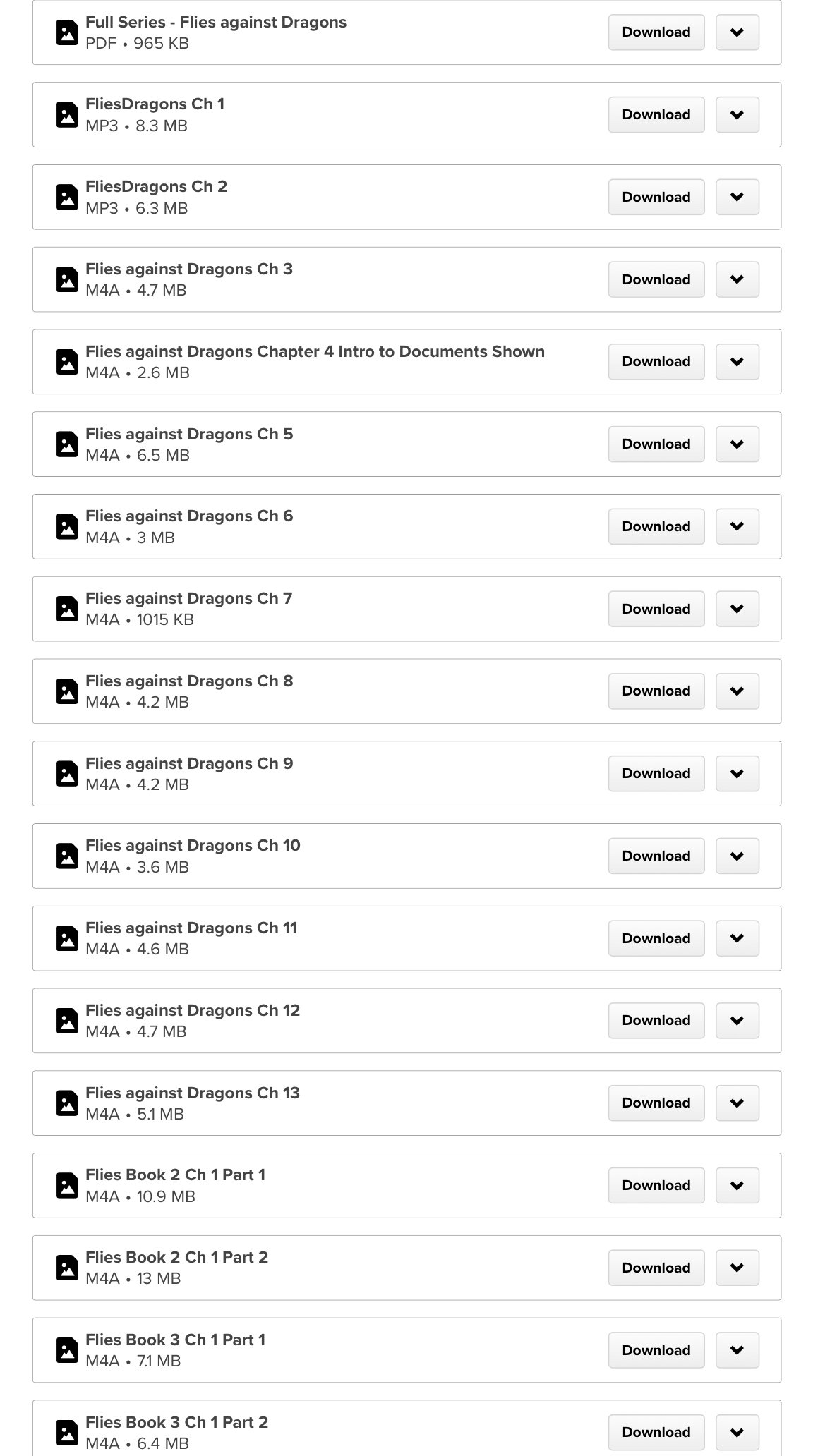The image size is (813, 1456).
Task: Open dropdown arrow next to FliesDragons Ch 2
Action: [x=737, y=197]
